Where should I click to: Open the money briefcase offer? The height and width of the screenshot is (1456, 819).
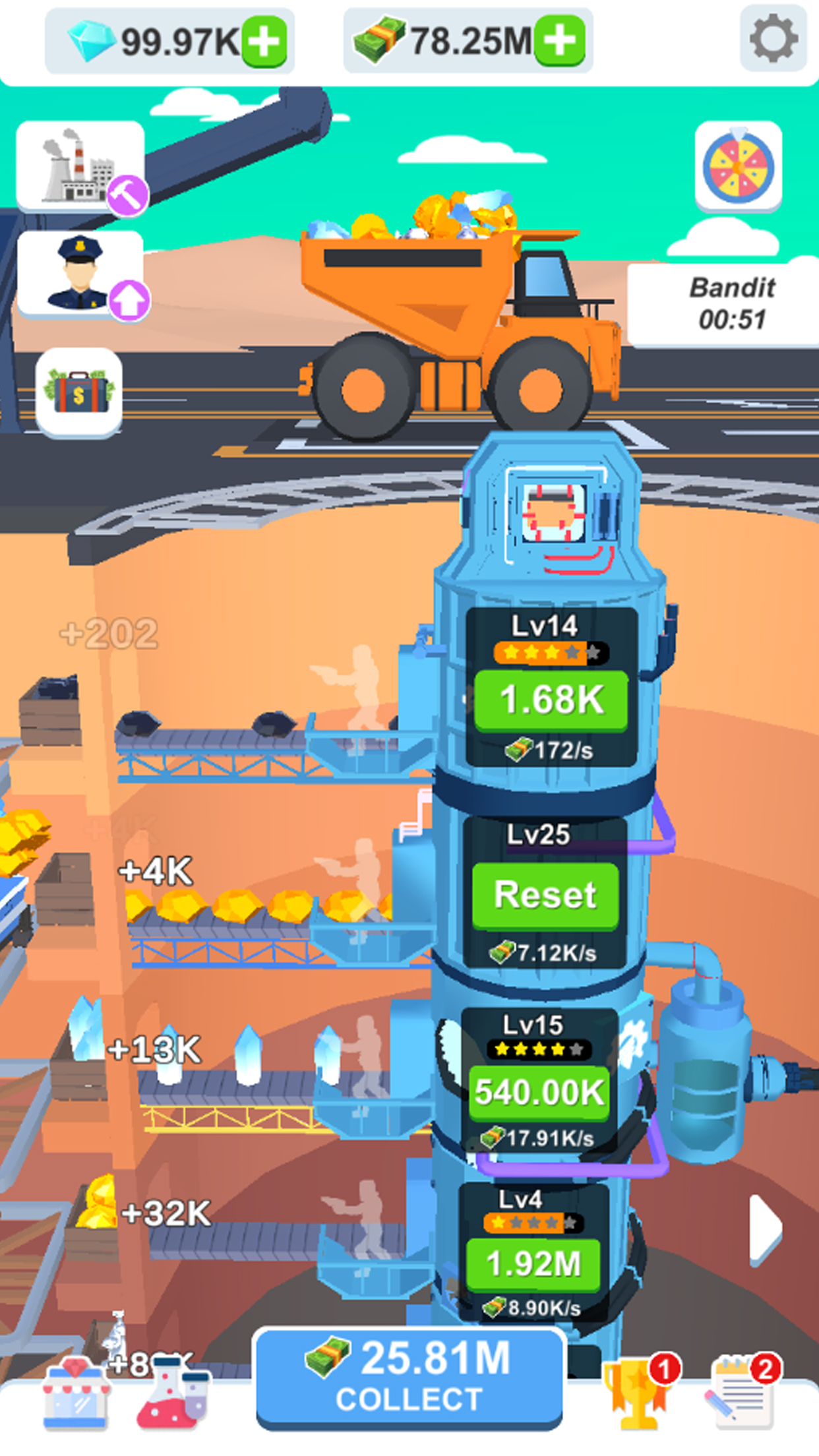tap(79, 392)
